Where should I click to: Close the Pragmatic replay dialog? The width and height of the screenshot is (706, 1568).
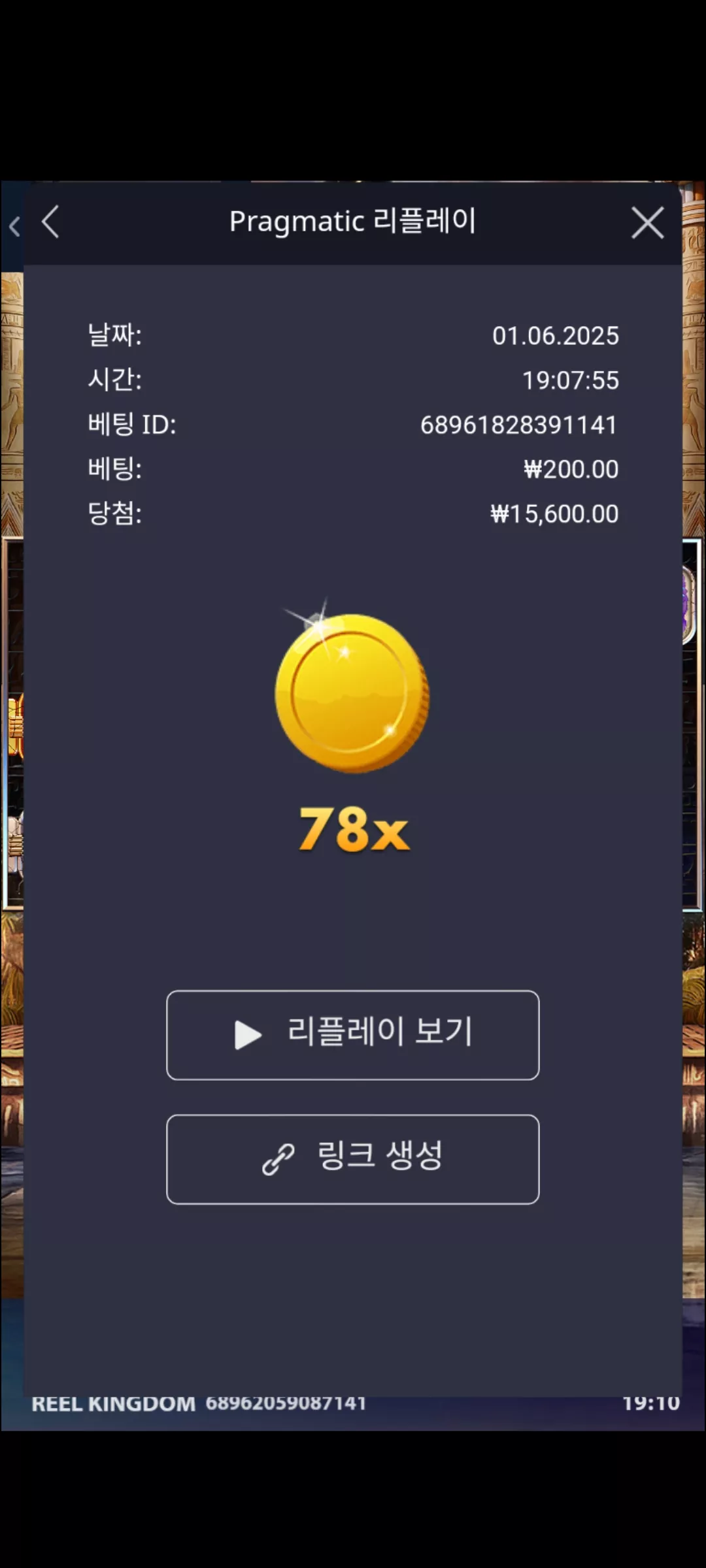(647, 223)
